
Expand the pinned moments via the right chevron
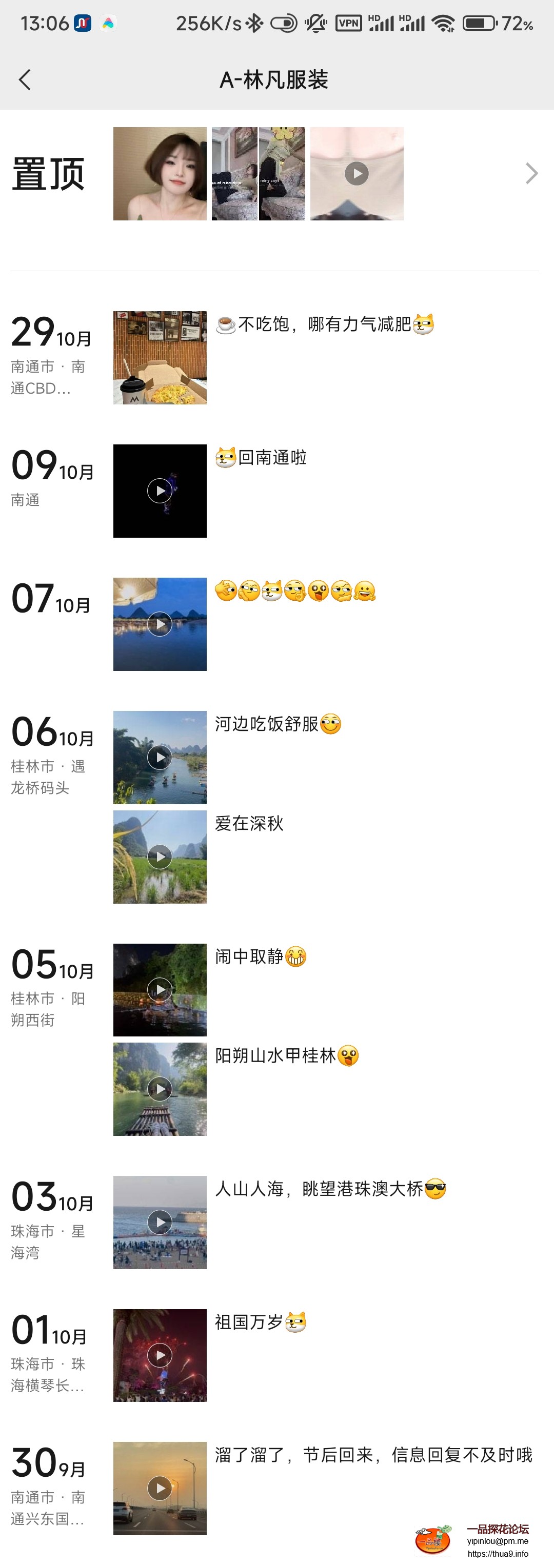531,173
